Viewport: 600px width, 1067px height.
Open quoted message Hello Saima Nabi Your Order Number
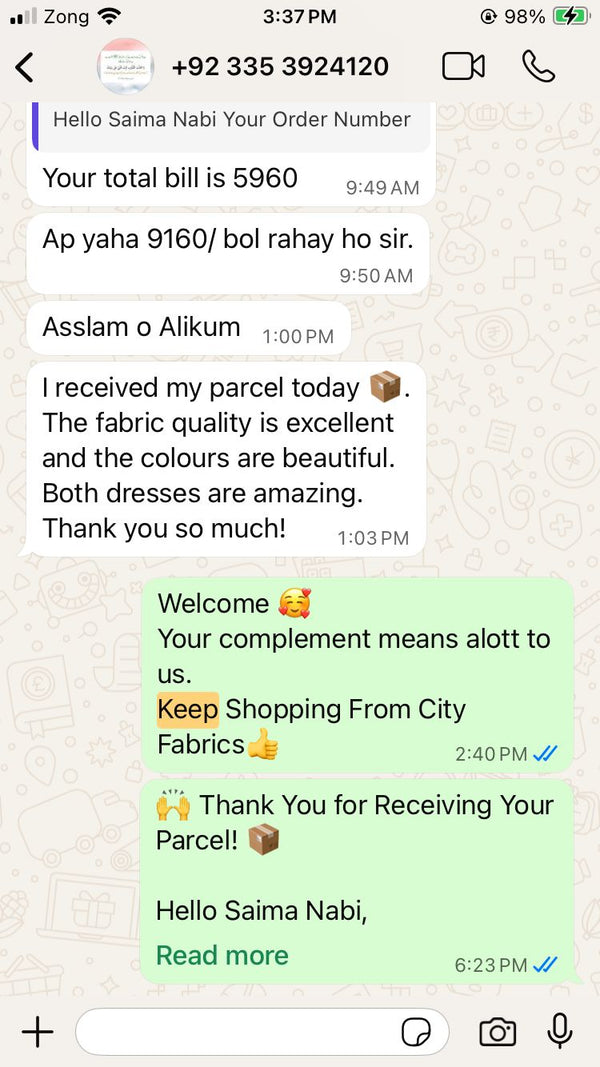232,121
